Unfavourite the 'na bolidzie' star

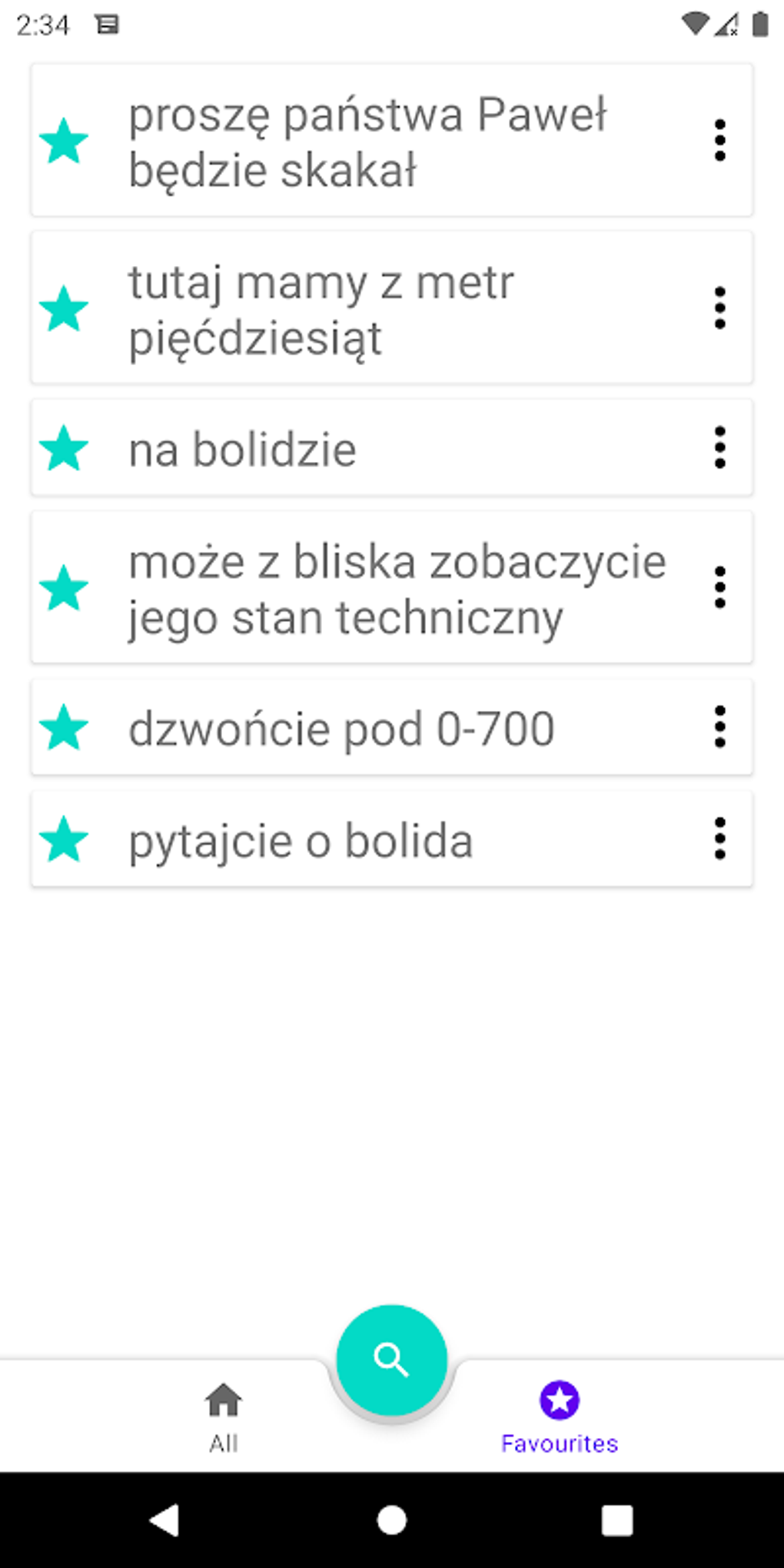pos(64,448)
